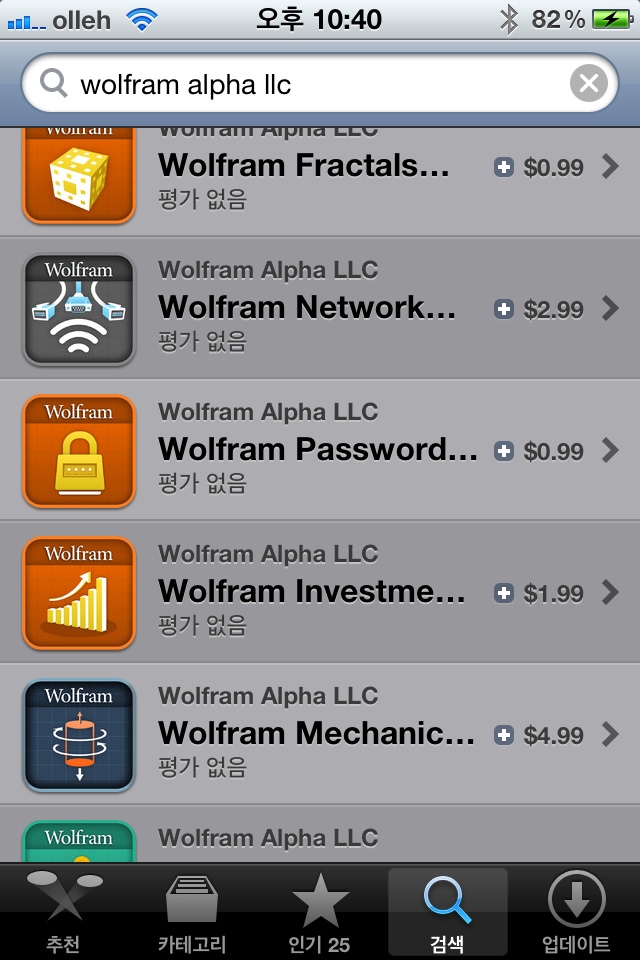Clear the search text
Screen dimensions: 640x960
[588, 84]
